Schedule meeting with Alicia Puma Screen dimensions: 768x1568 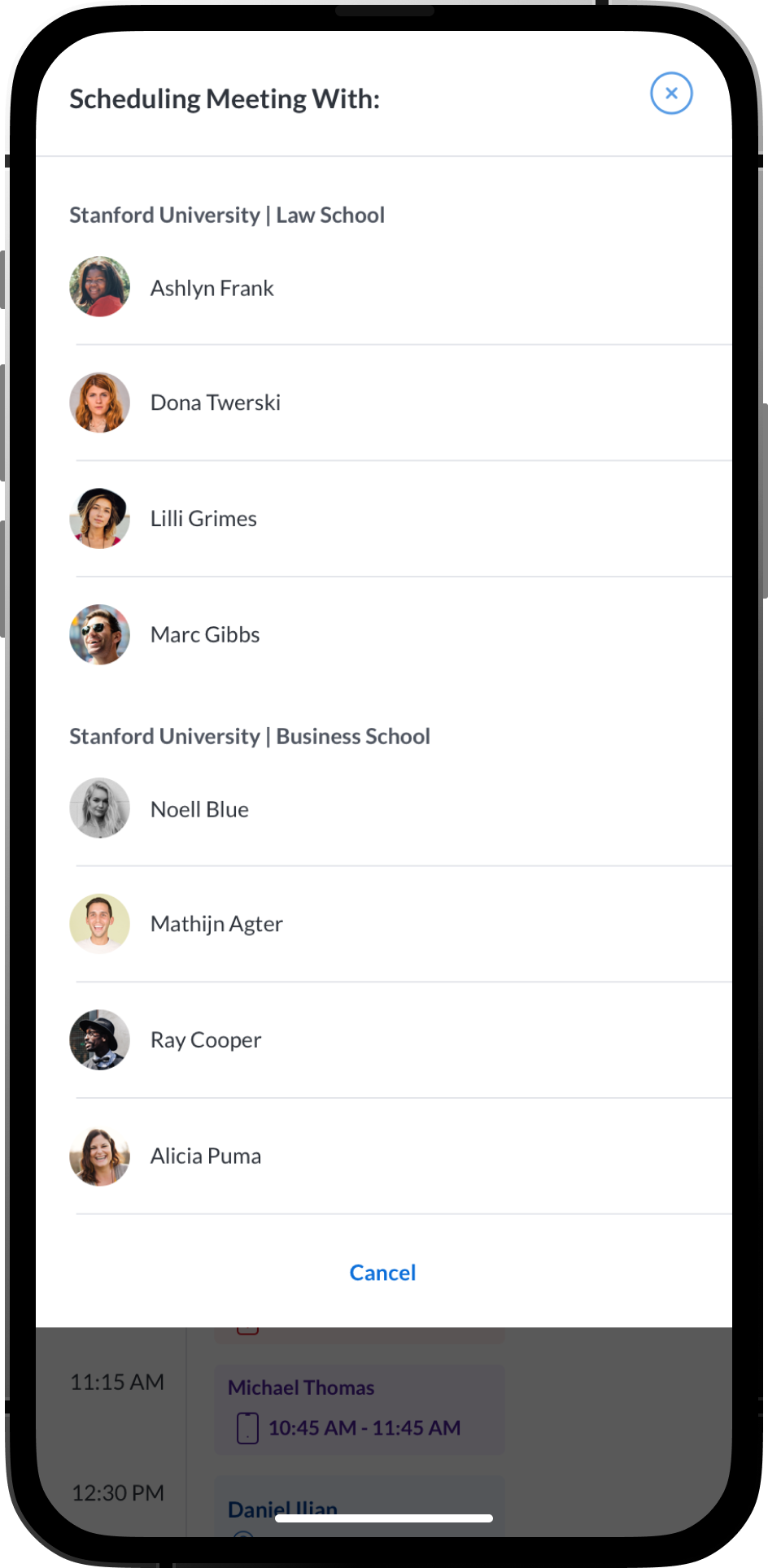[x=206, y=1156]
